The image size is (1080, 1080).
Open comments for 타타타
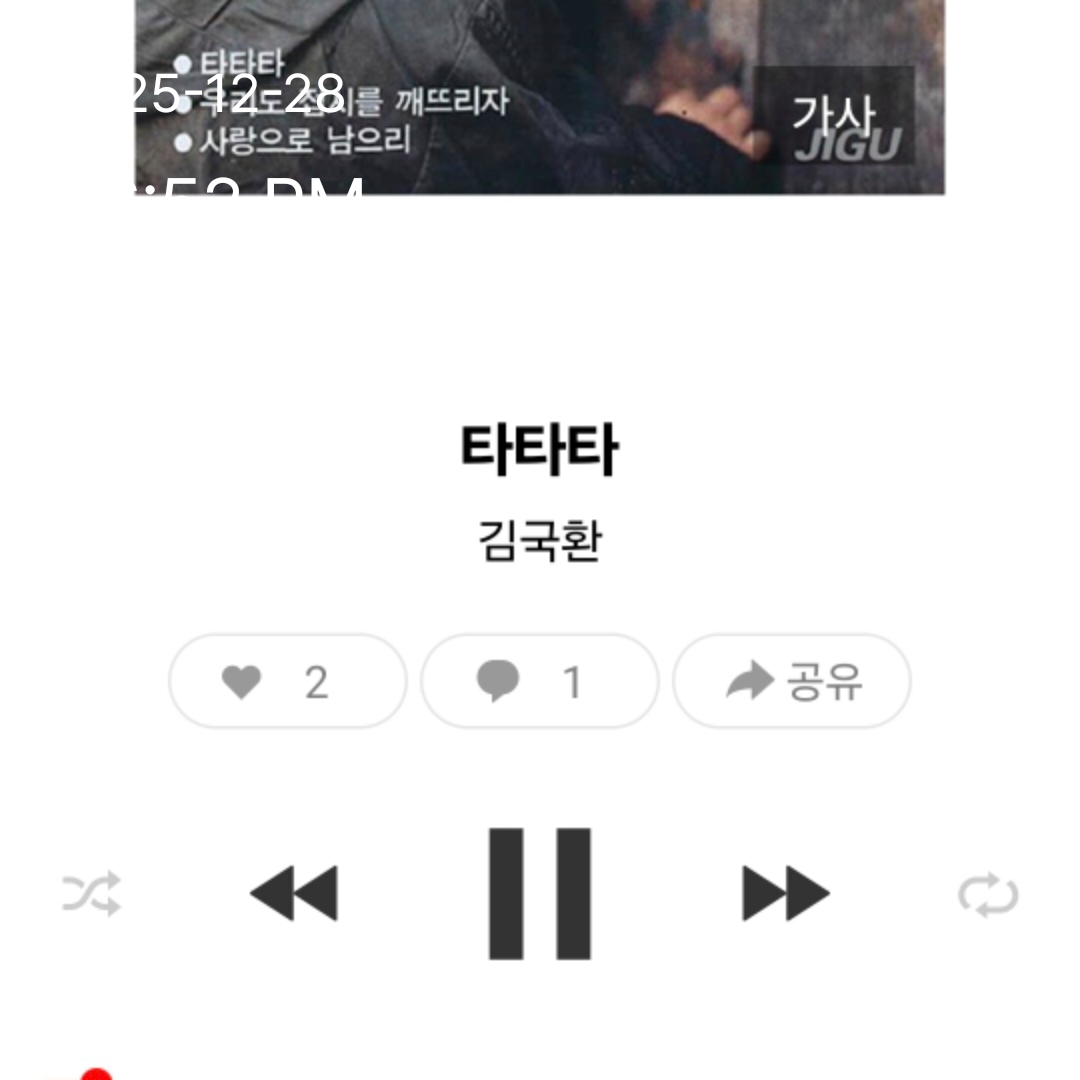point(540,682)
